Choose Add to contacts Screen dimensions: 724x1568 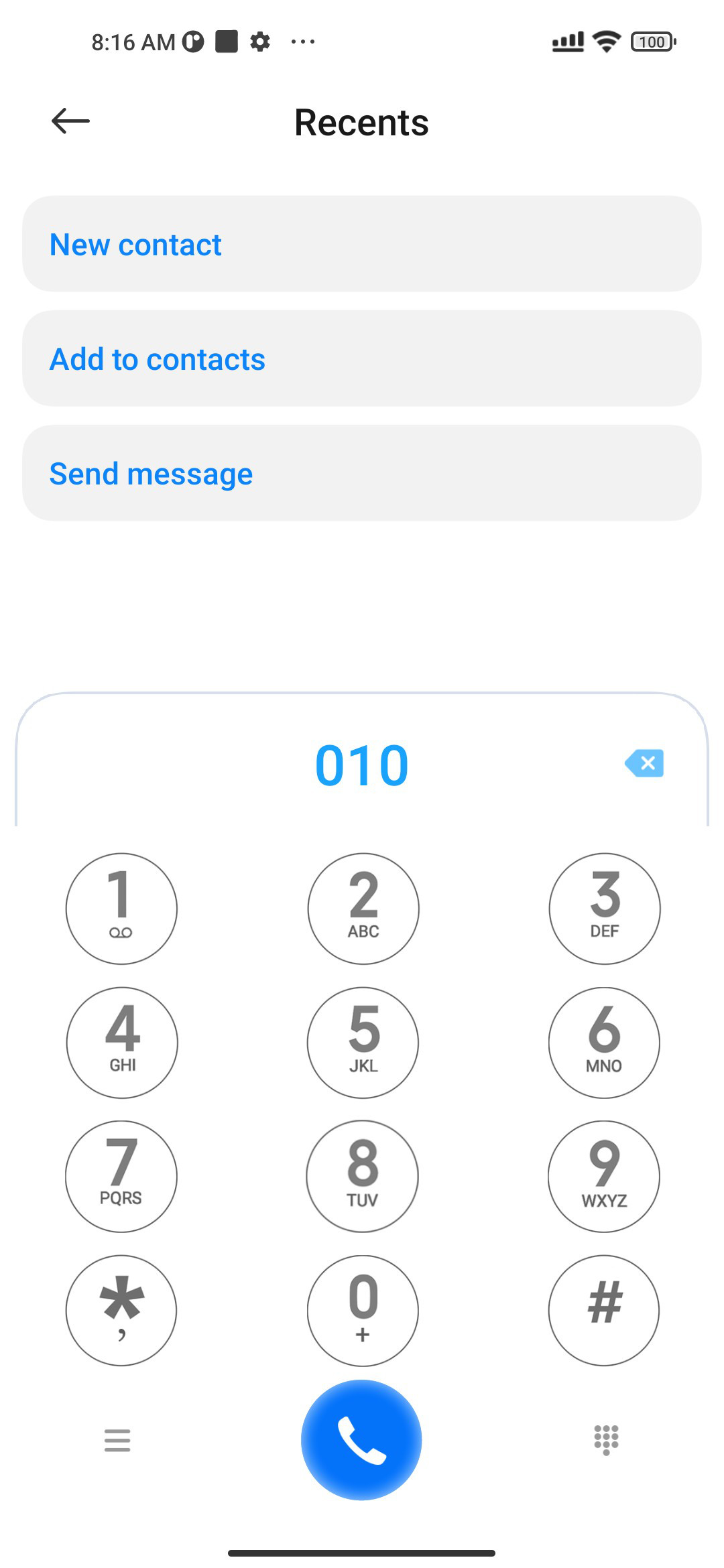click(362, 359)
